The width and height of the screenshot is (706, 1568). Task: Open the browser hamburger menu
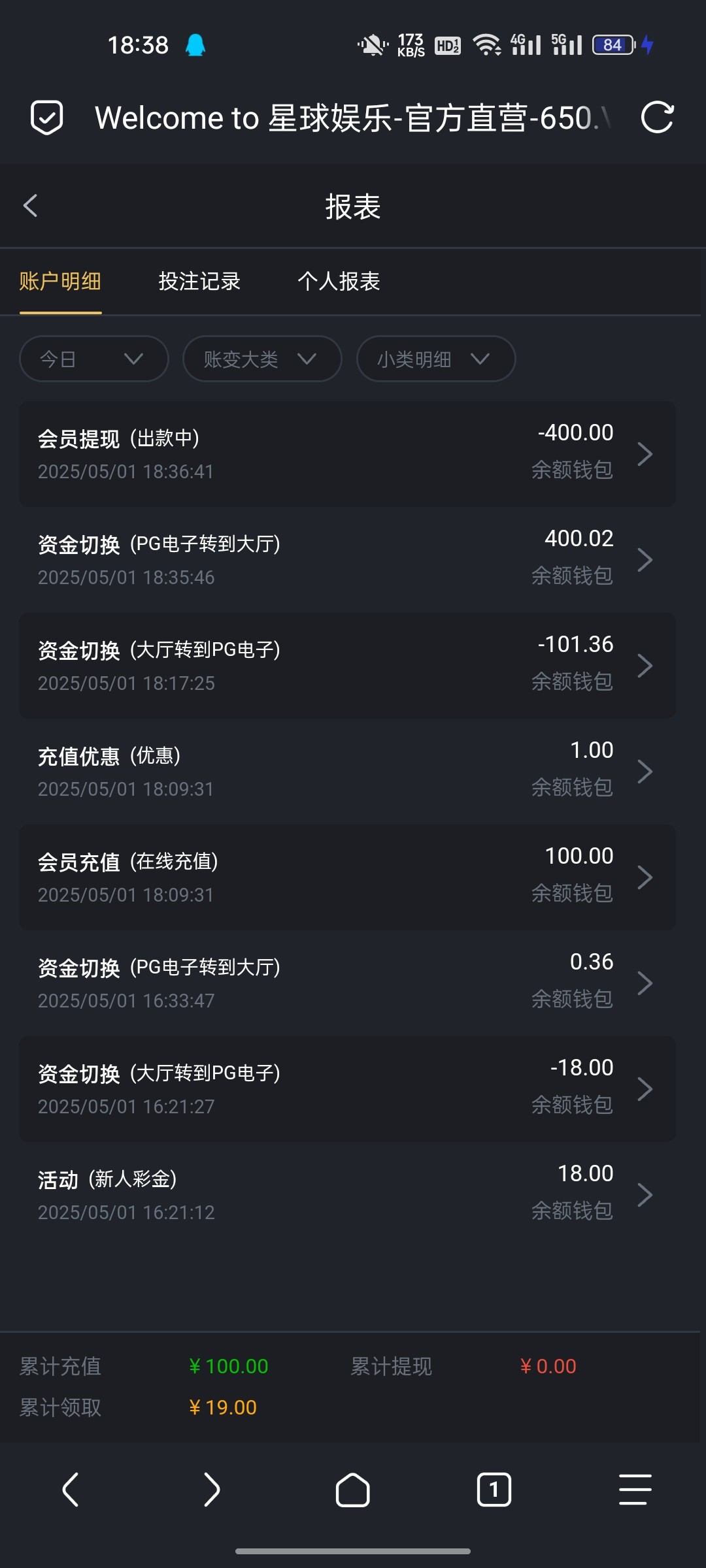tap(635, 1490)
